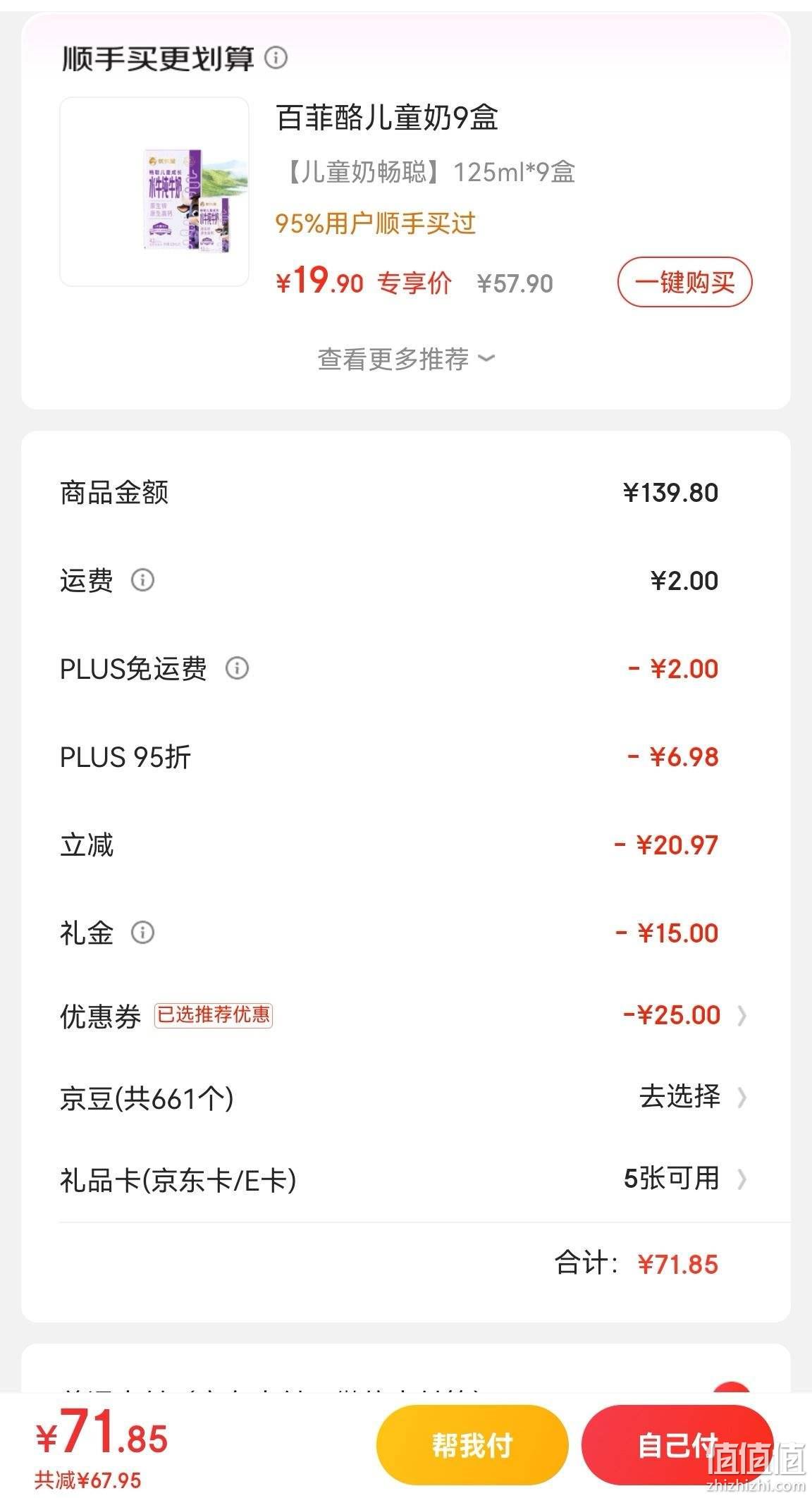The height and width of the screenshot is (1498, 812).
Task: Tap the 帮我付 button
Action: (472, 1444)
